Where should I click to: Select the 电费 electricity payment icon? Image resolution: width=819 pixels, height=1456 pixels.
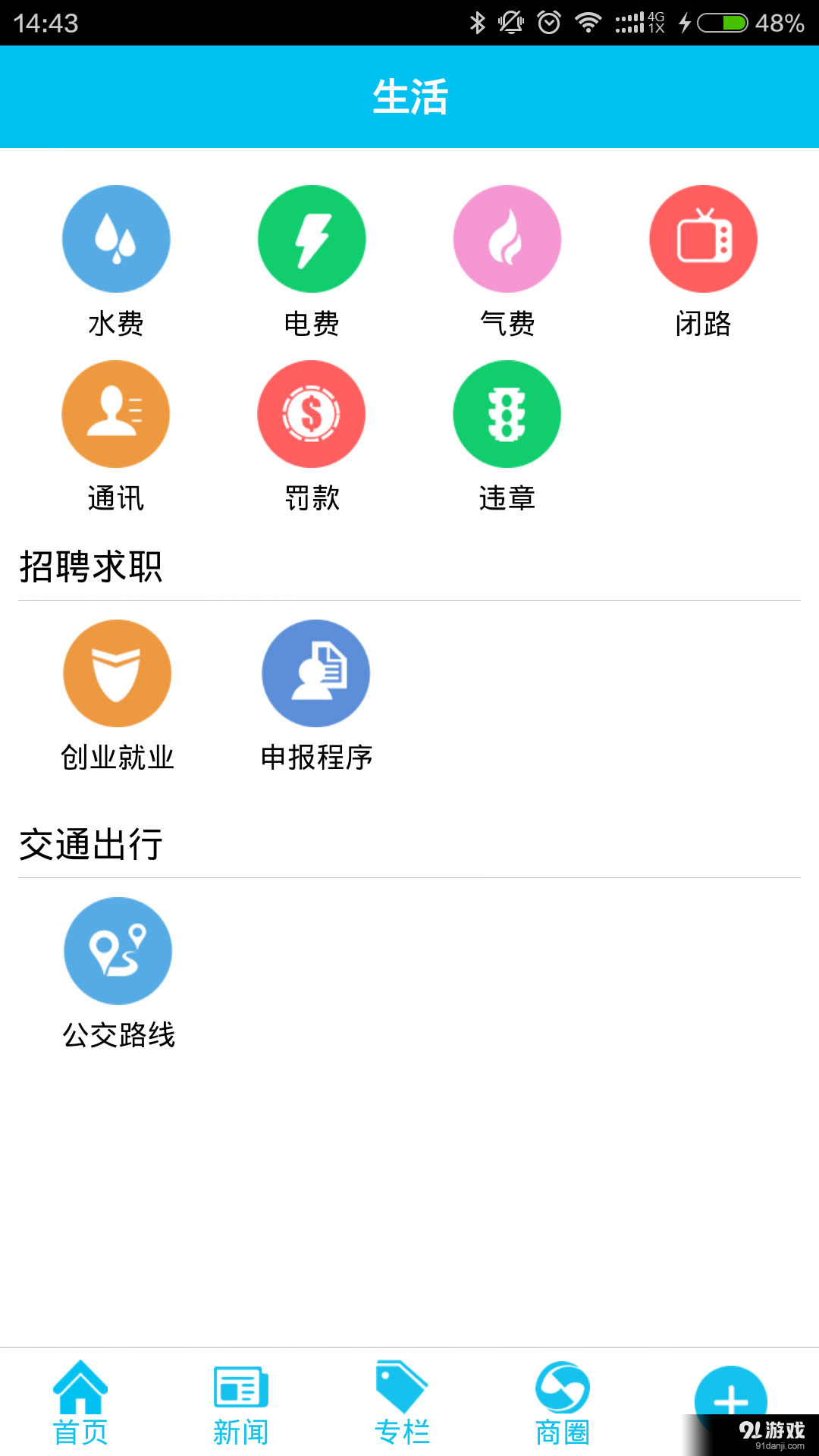(x=312, y=238)
